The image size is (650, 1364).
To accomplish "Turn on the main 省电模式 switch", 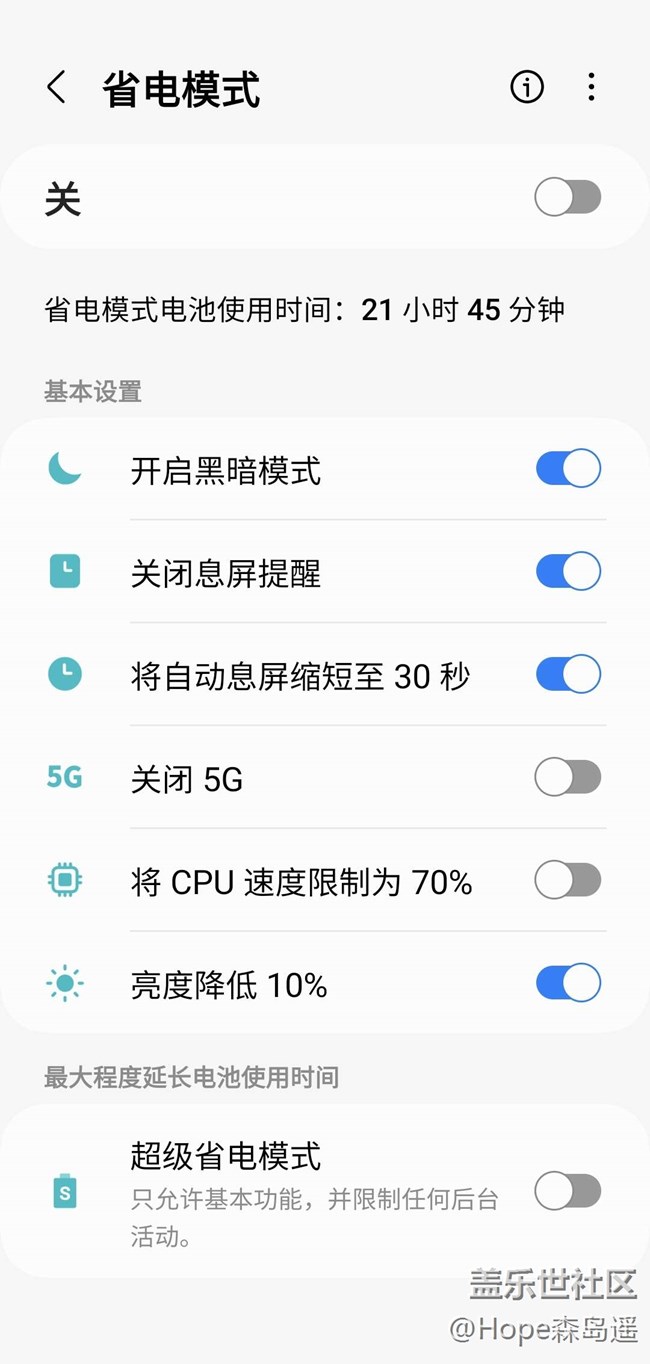I will pos(568,197).
